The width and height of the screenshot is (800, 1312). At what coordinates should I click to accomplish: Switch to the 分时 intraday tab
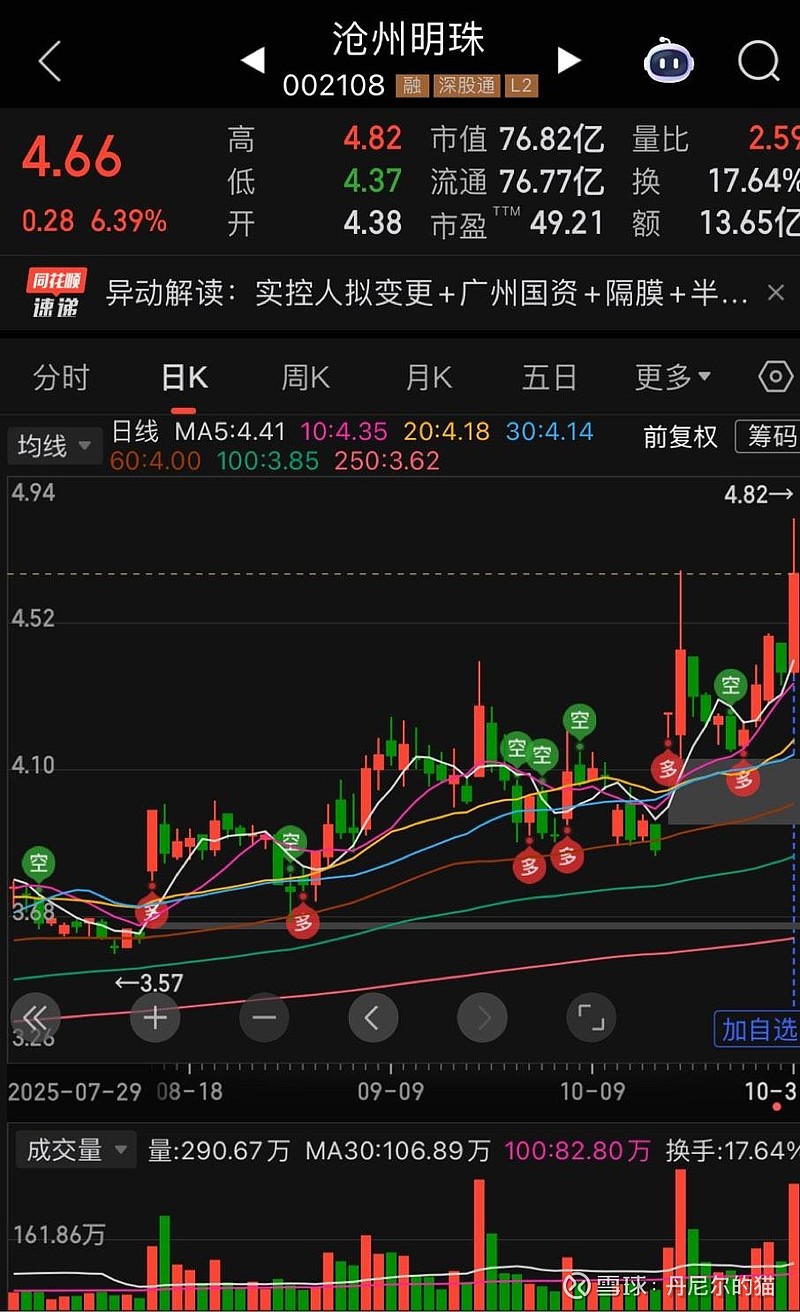tap(62, 376)
